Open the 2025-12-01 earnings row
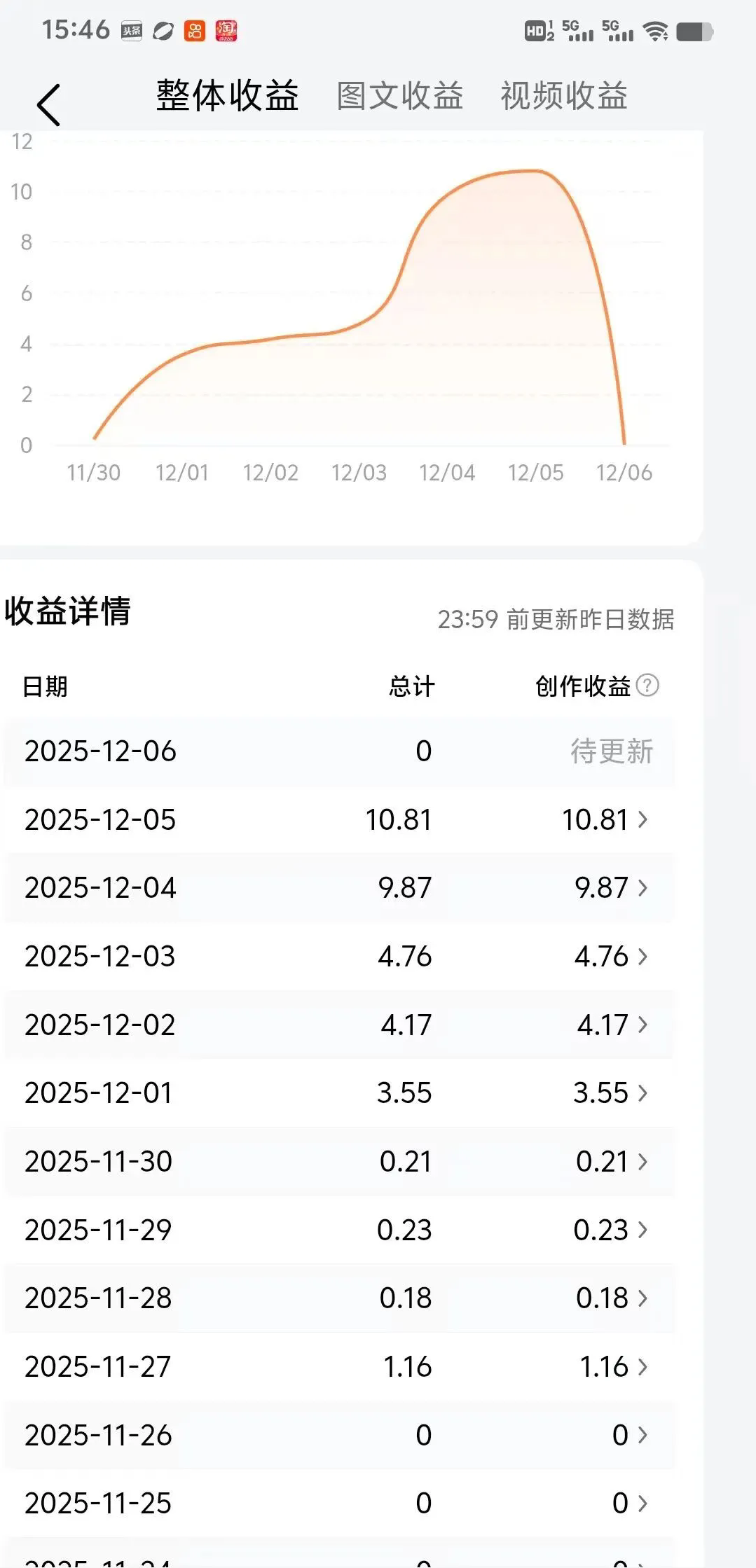 click(642, 1093)
